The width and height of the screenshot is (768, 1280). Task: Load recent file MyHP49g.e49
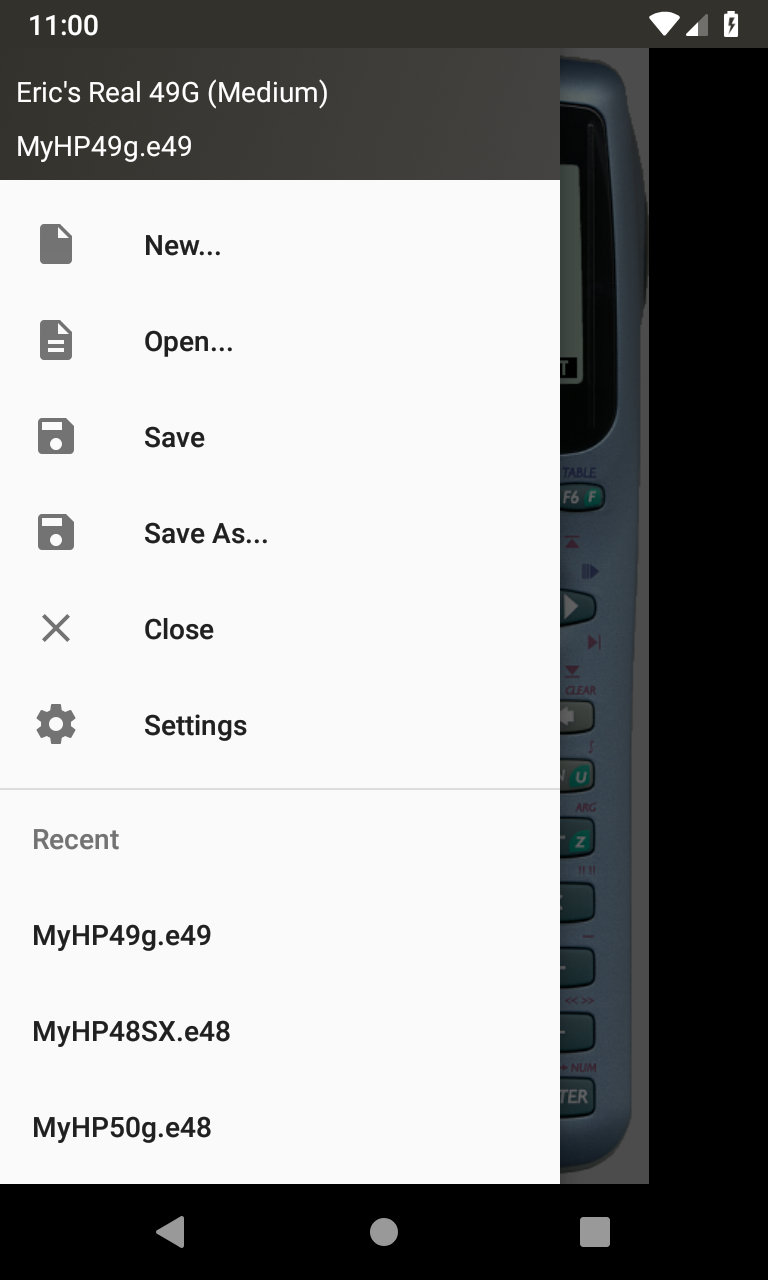[x=280, y=936]
